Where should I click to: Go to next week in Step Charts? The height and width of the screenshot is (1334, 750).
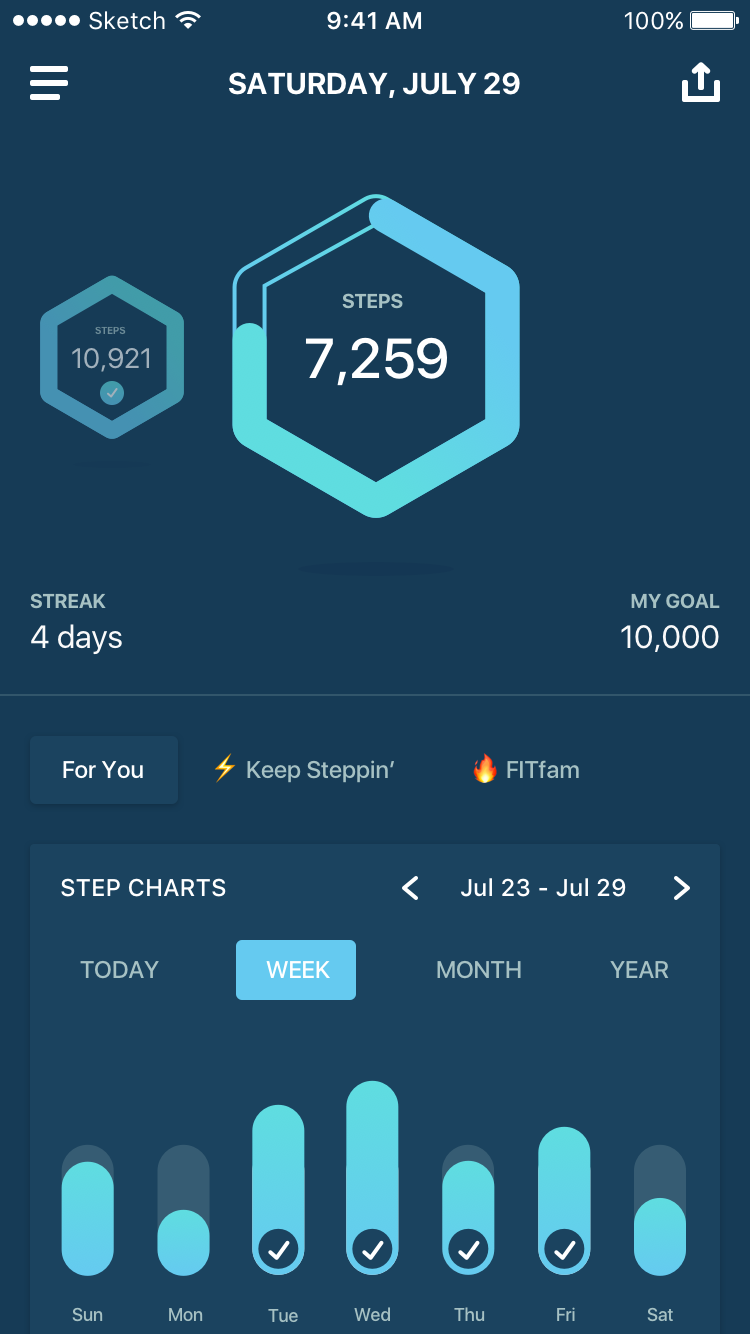(681, 888)
